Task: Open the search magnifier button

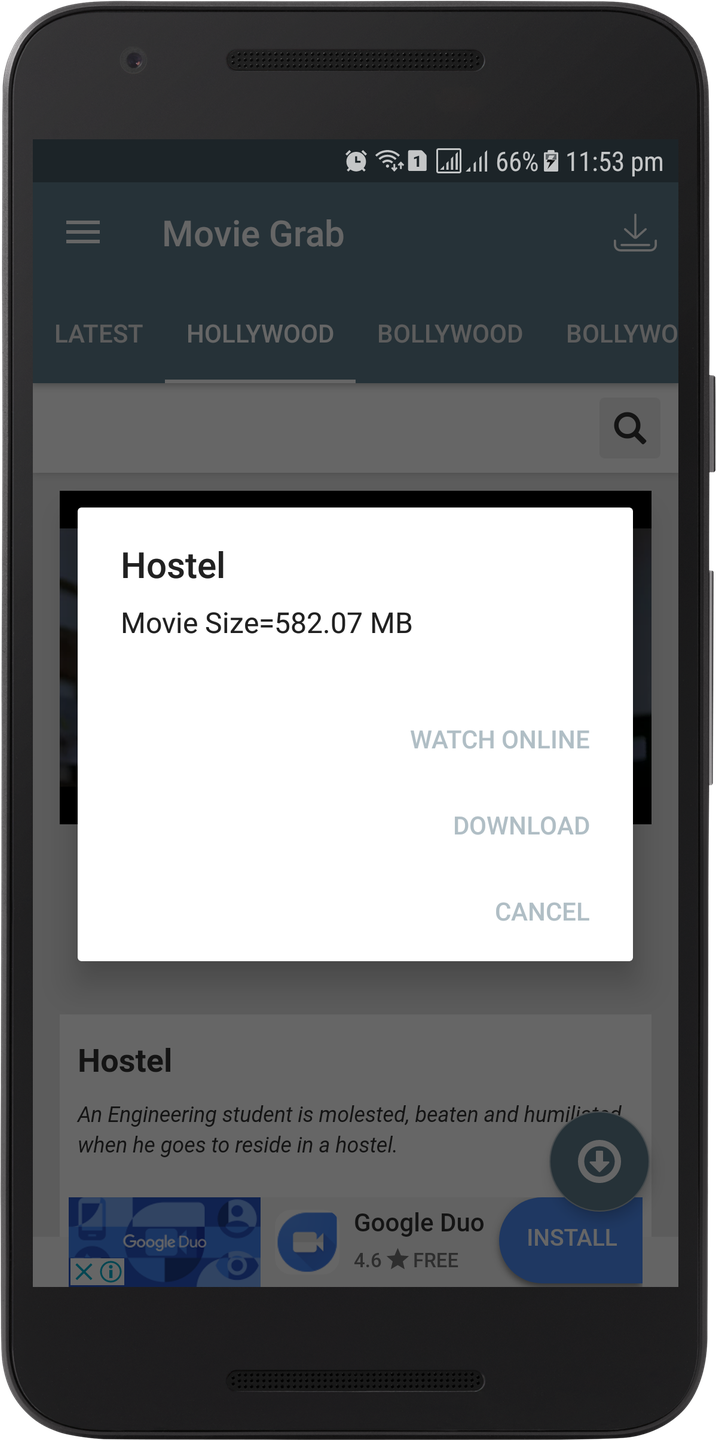Action: click(x=629, y=428)
